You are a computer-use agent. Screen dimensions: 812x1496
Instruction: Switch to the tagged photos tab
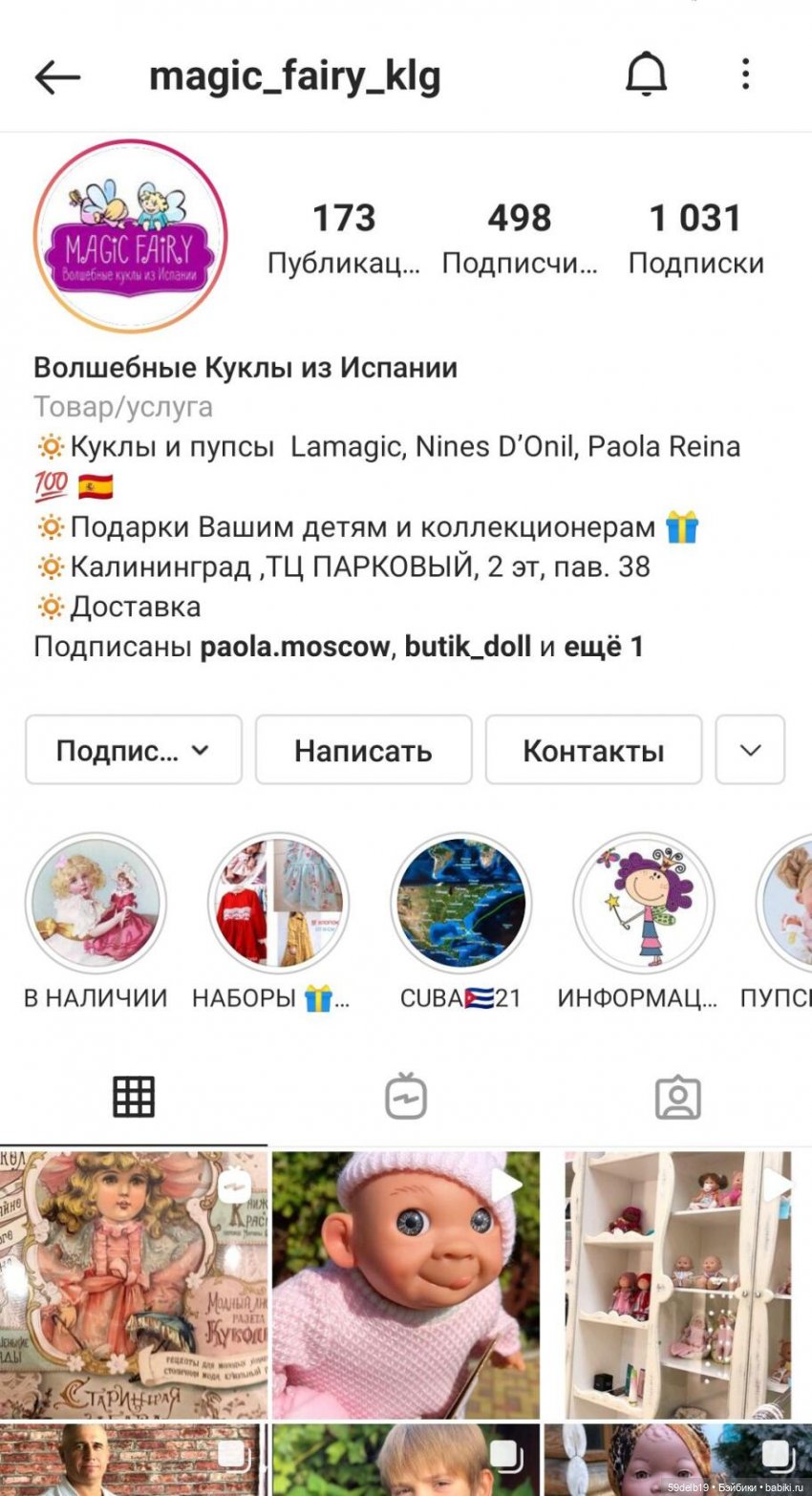tap(677, 1097)
